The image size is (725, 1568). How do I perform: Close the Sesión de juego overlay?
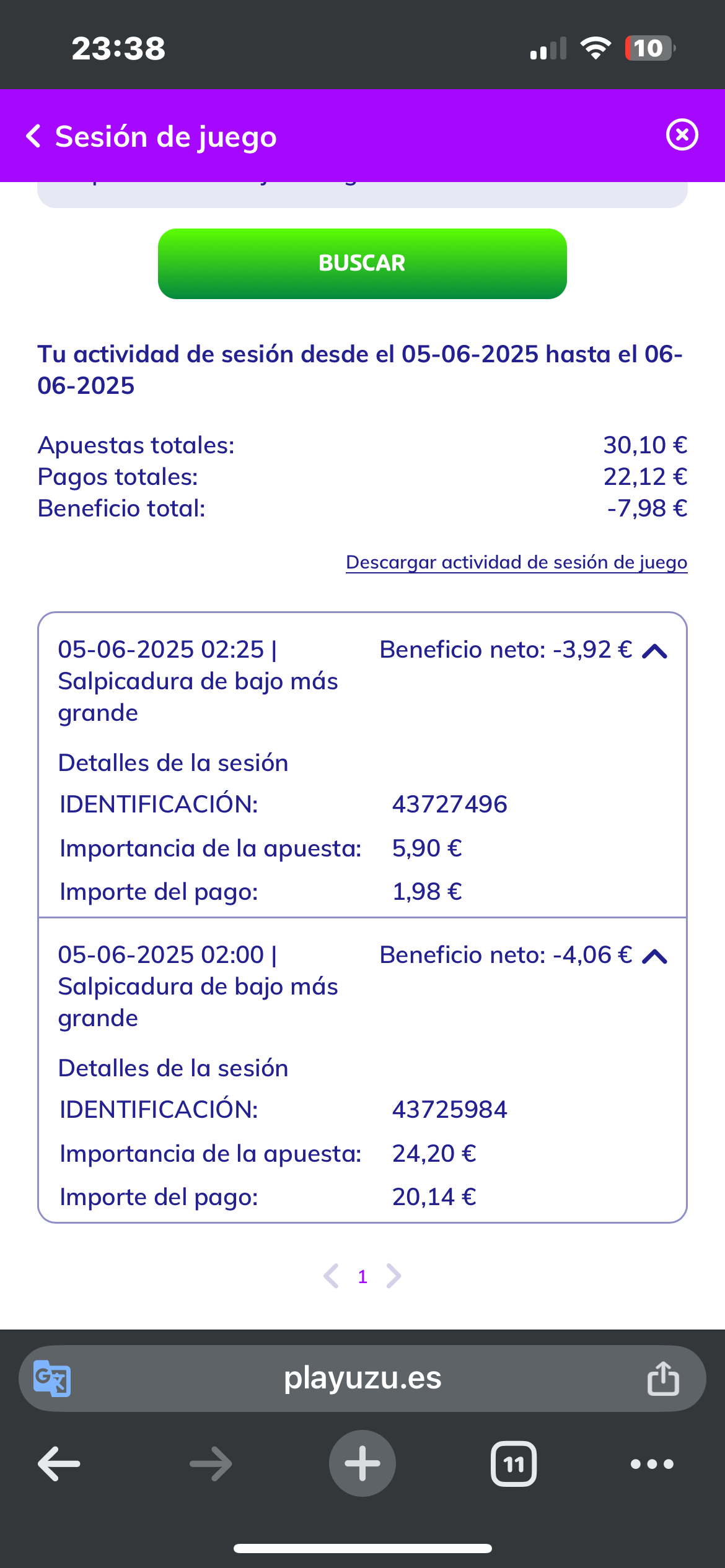tap(682, 135)
